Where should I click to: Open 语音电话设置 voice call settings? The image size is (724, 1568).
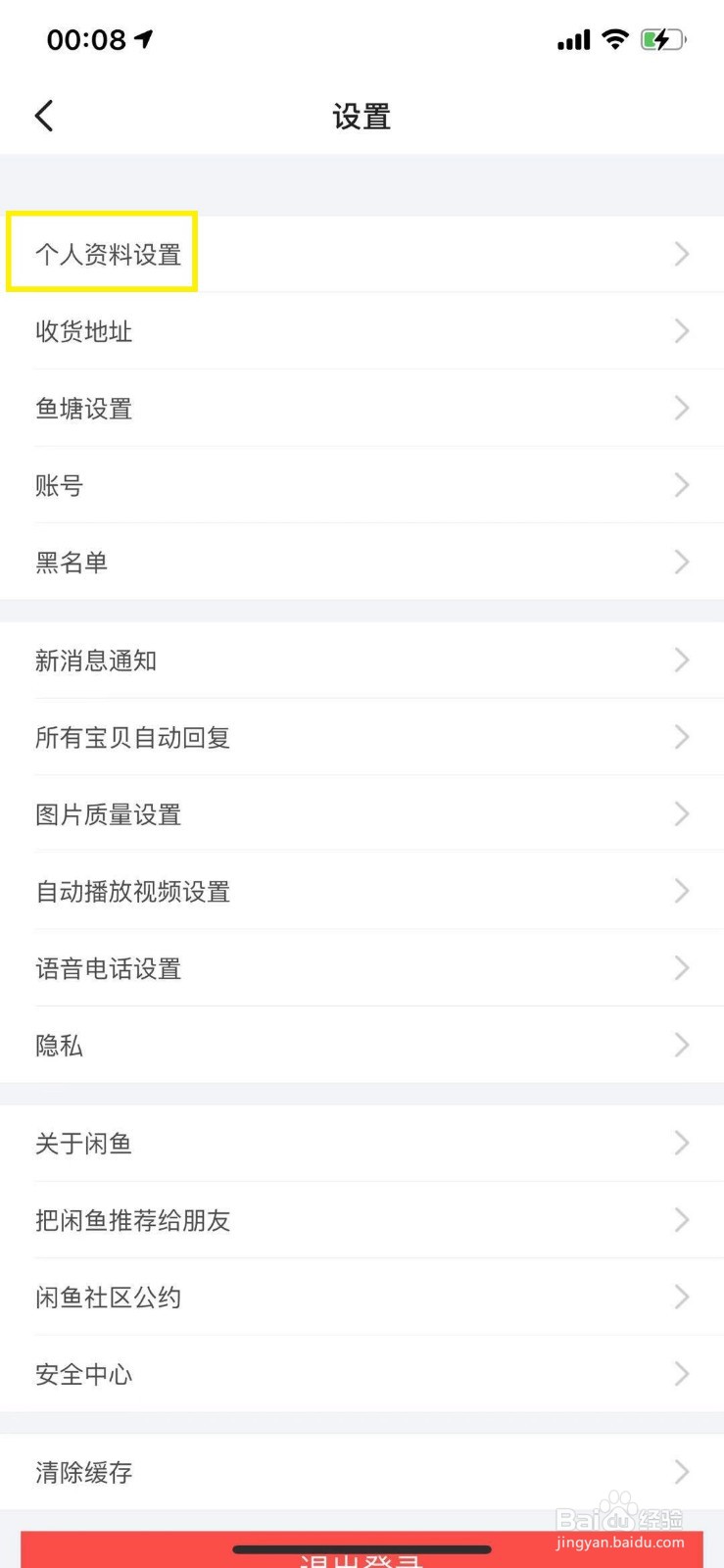coord(108,968)
